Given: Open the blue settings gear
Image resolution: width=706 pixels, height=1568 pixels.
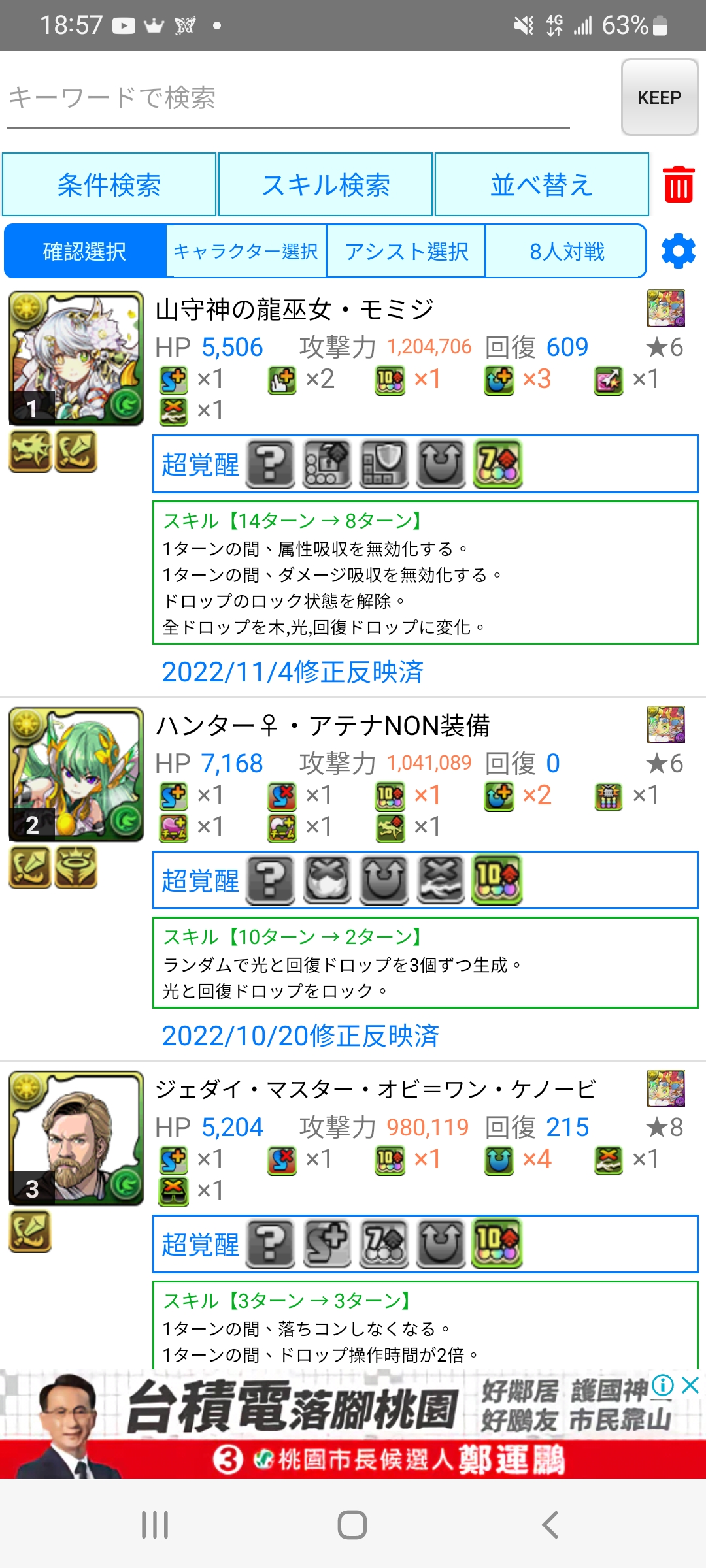Looking at the screenshot, I should click(679, 251).
